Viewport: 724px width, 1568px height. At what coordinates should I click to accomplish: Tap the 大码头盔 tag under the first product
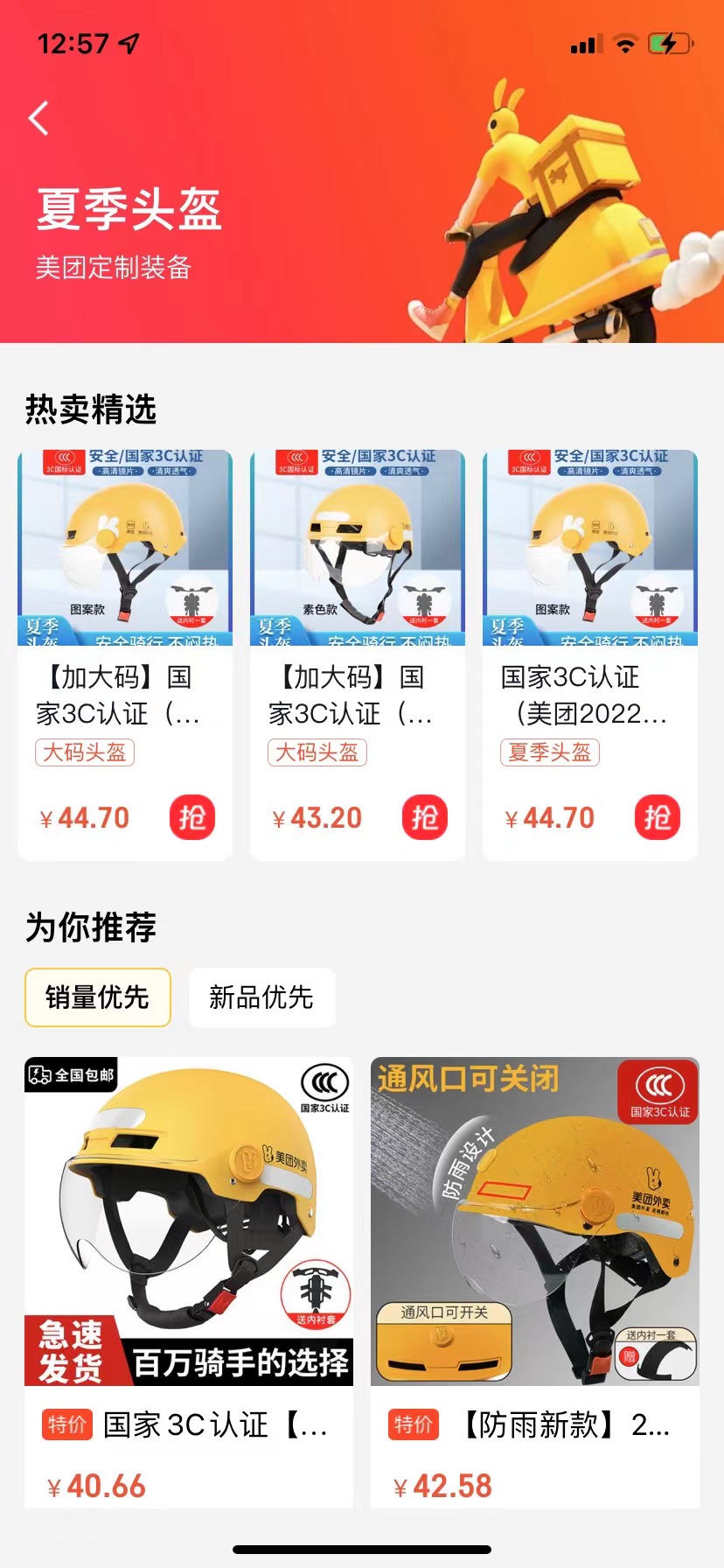point(84,752)
